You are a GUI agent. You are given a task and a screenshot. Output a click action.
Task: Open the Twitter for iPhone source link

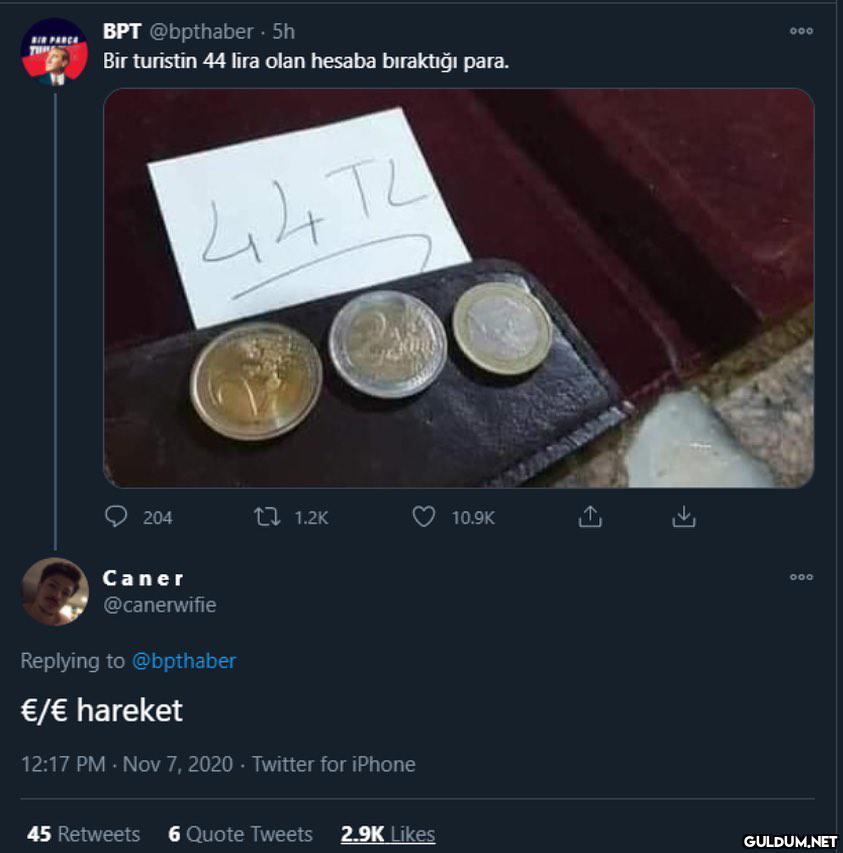pos(333,764)
